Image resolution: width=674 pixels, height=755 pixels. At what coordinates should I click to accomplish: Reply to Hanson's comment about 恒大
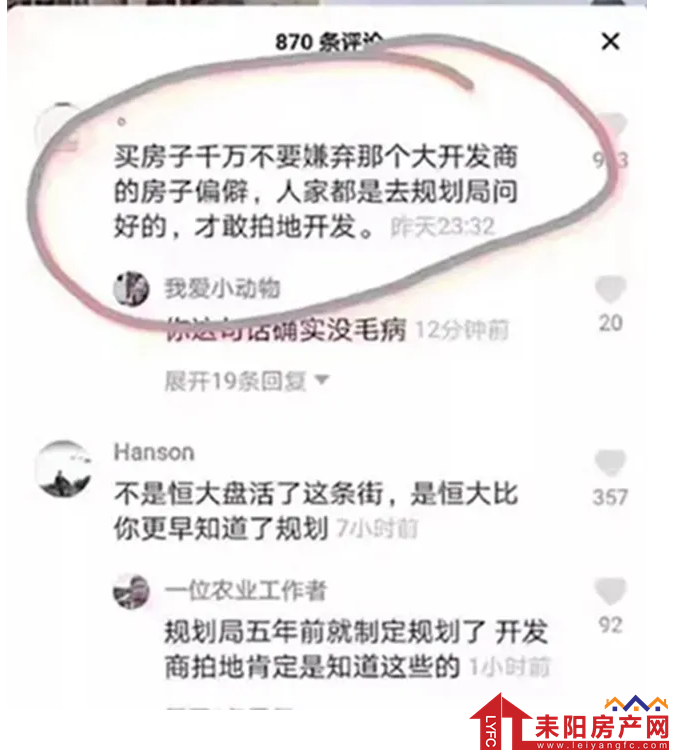pos(330,509)
